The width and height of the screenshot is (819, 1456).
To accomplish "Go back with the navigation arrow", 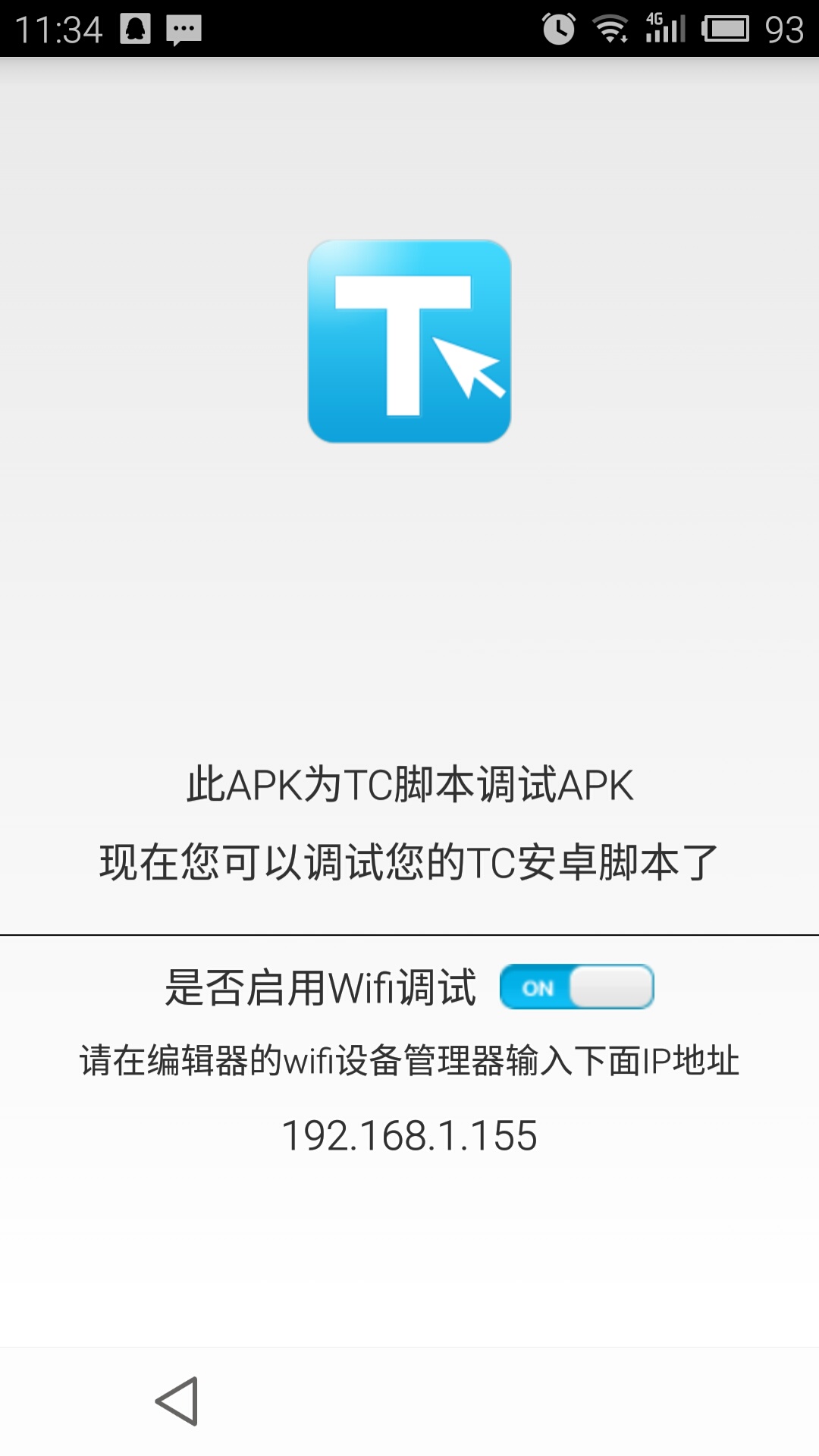I will [x=177, y=1401].
